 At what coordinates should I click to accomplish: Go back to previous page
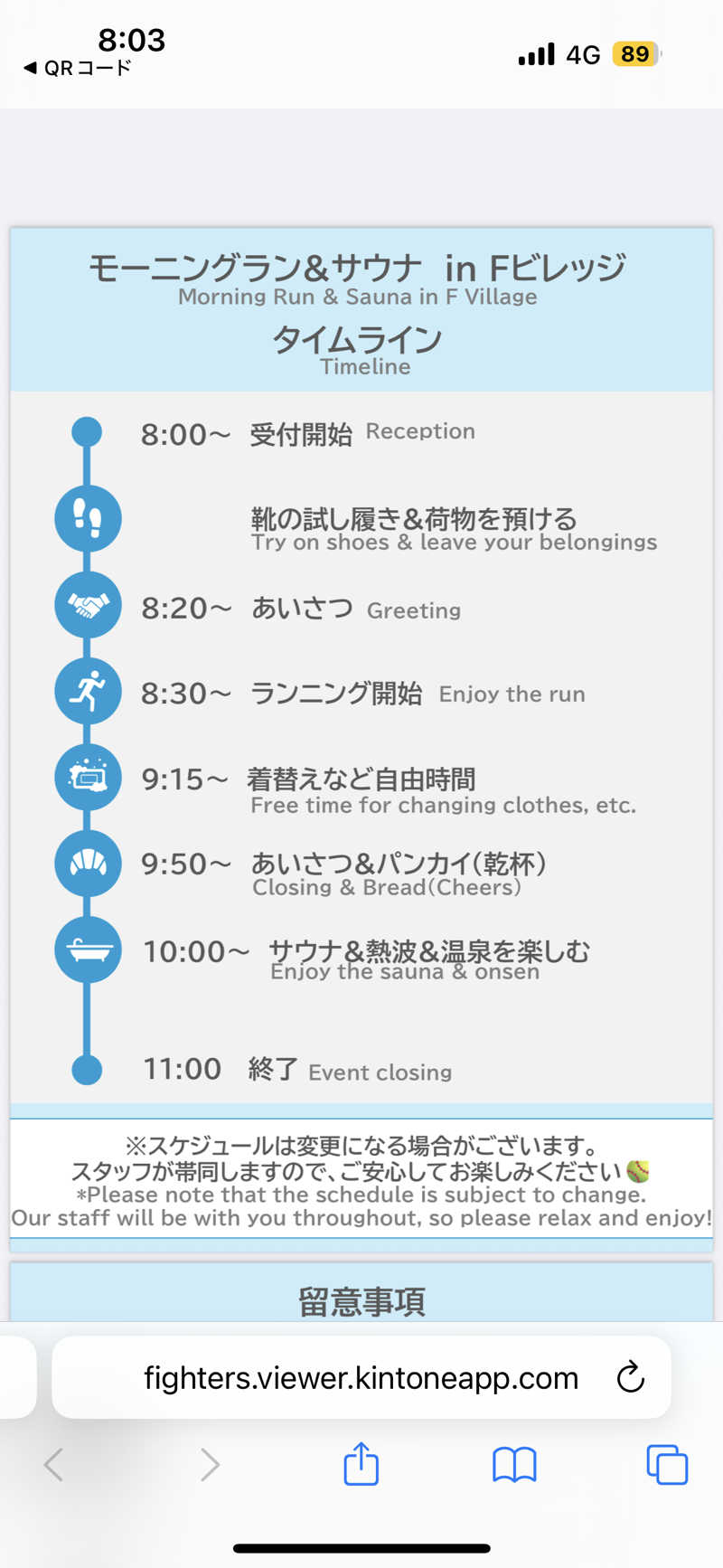point(54,1464)
